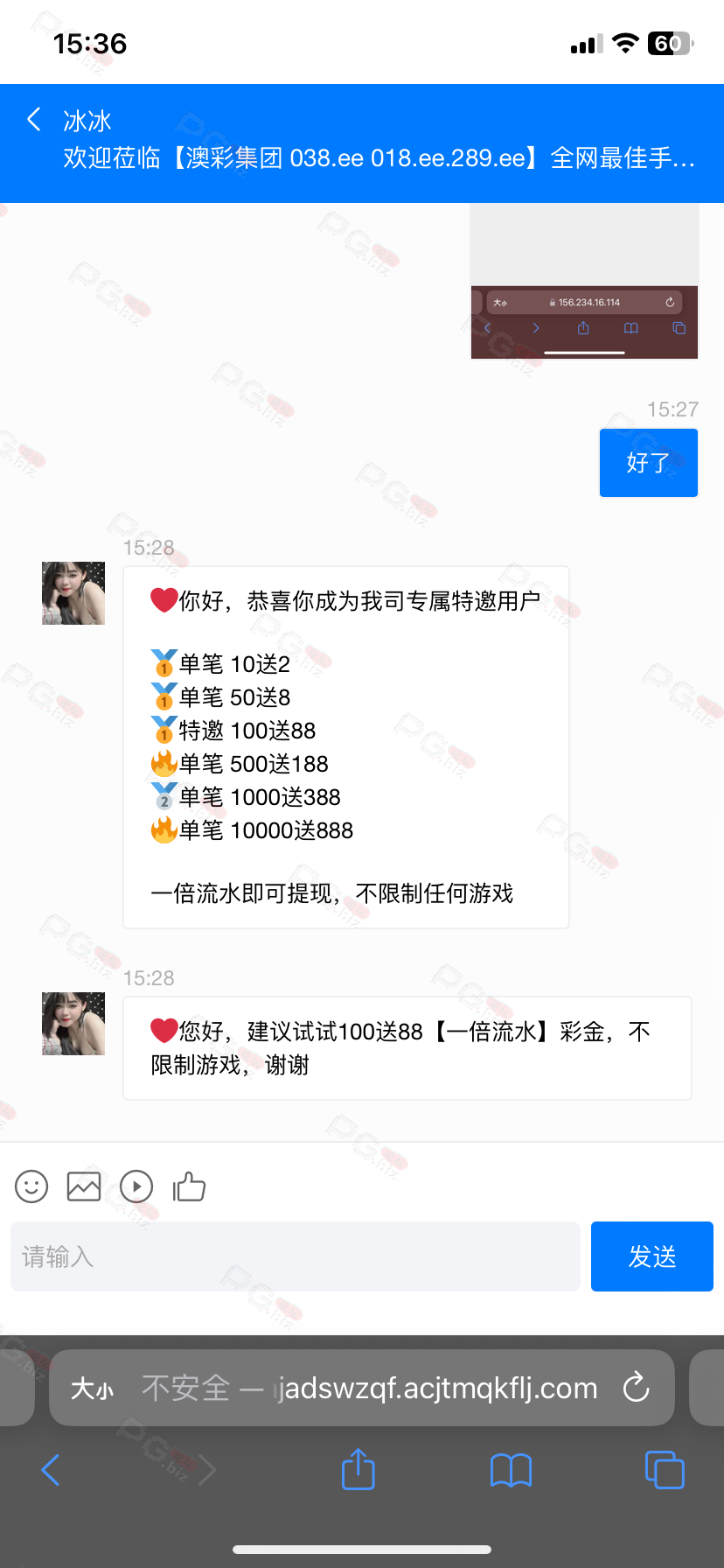724x1568 pixels.
Task: Share this page from Safari
Action: pos(359,1468)
